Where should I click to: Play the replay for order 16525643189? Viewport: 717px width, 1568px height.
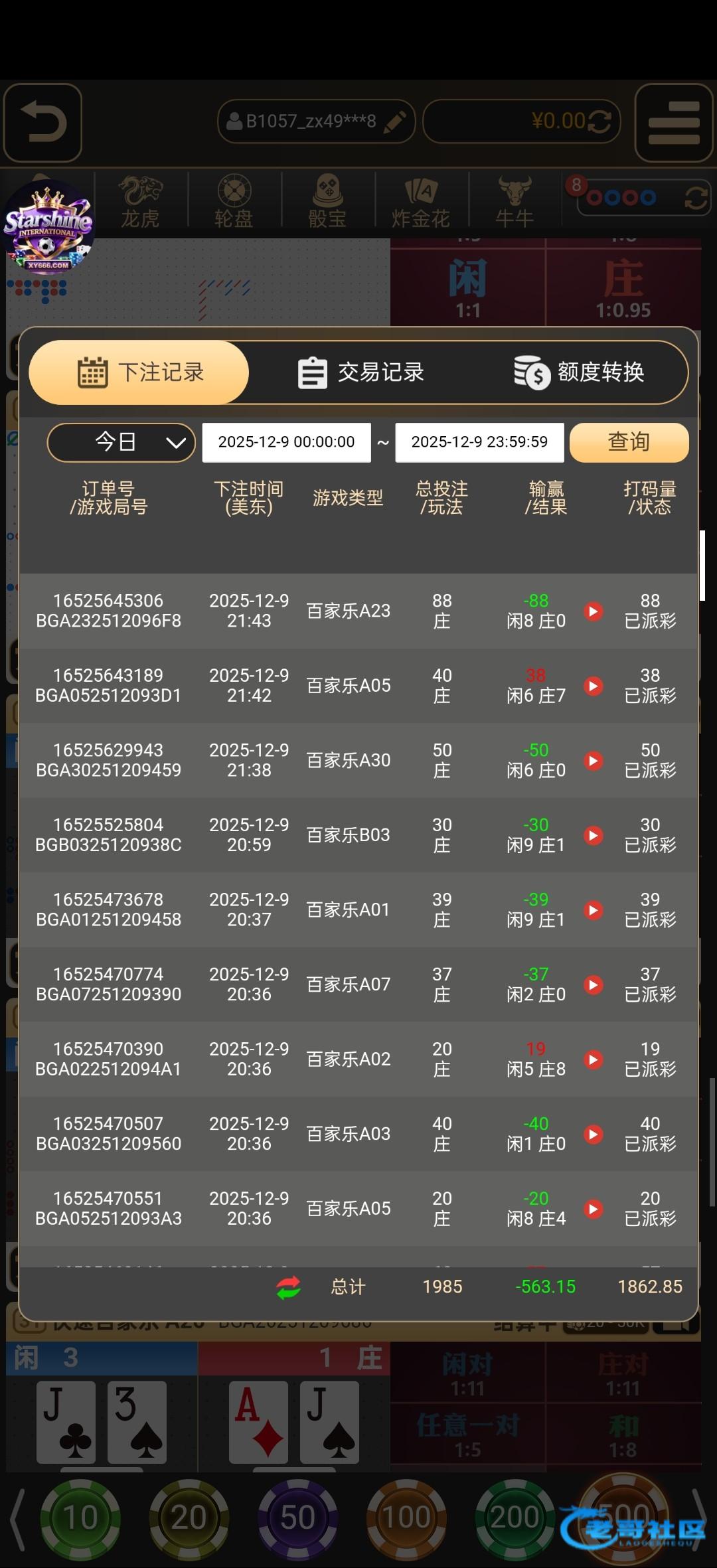click(x=594, y=686)
